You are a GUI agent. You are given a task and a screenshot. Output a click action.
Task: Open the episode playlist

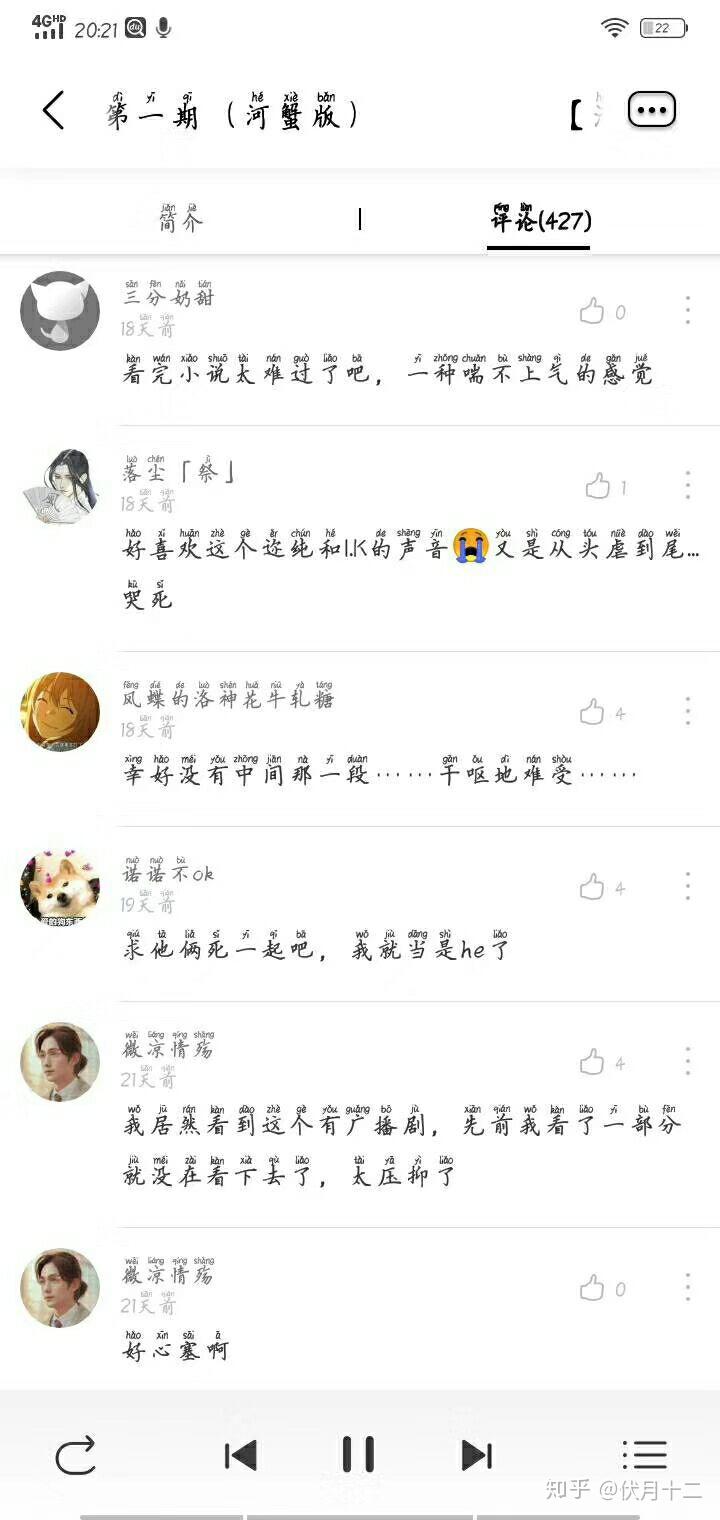(644, 1455)
